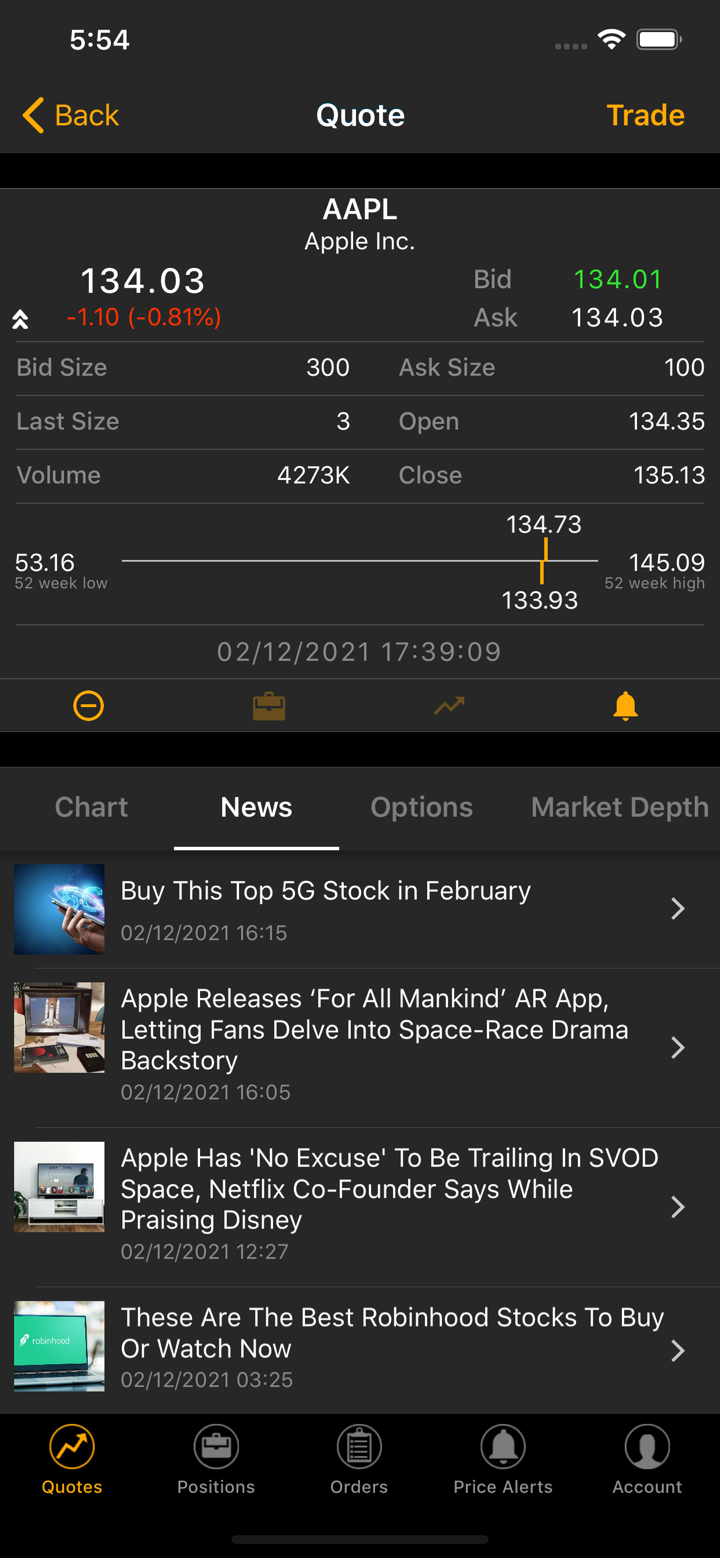
Task: Show the Market Depth tab
Action: click(619, 807)
